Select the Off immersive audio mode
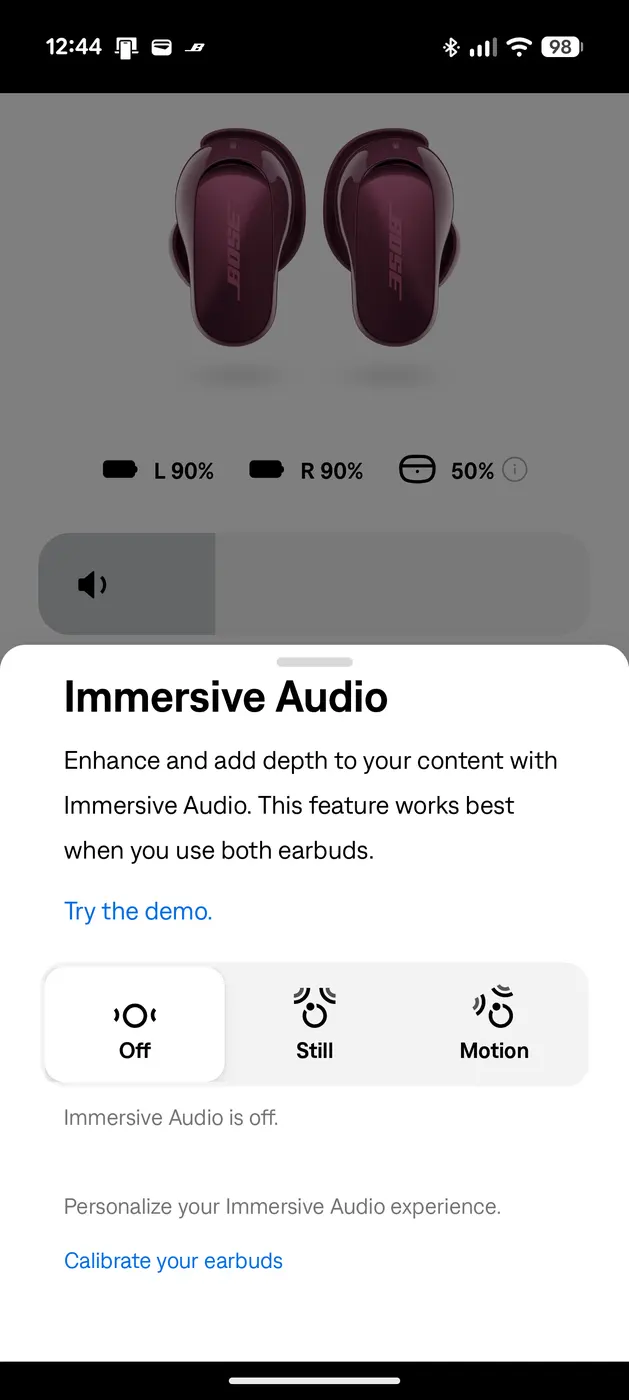Screen dimensions: 629x1400 (135, 1024)
